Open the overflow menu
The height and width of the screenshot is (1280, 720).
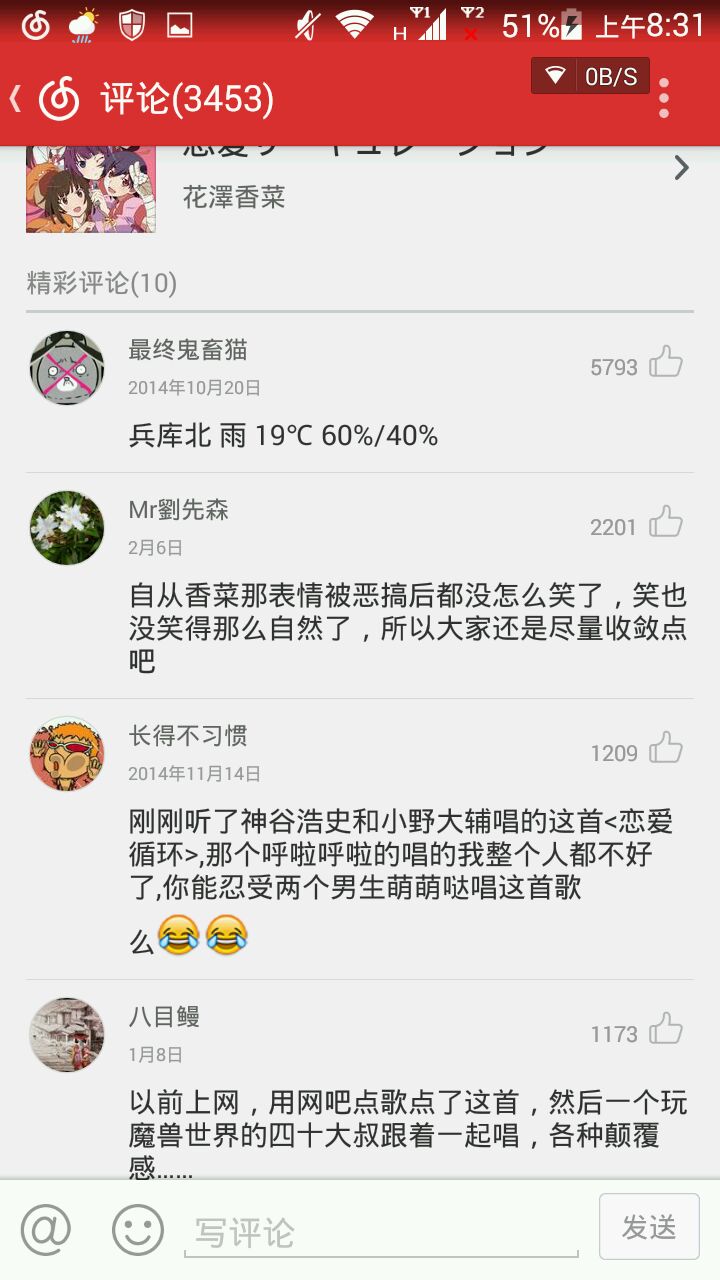(x=663, y=98)
